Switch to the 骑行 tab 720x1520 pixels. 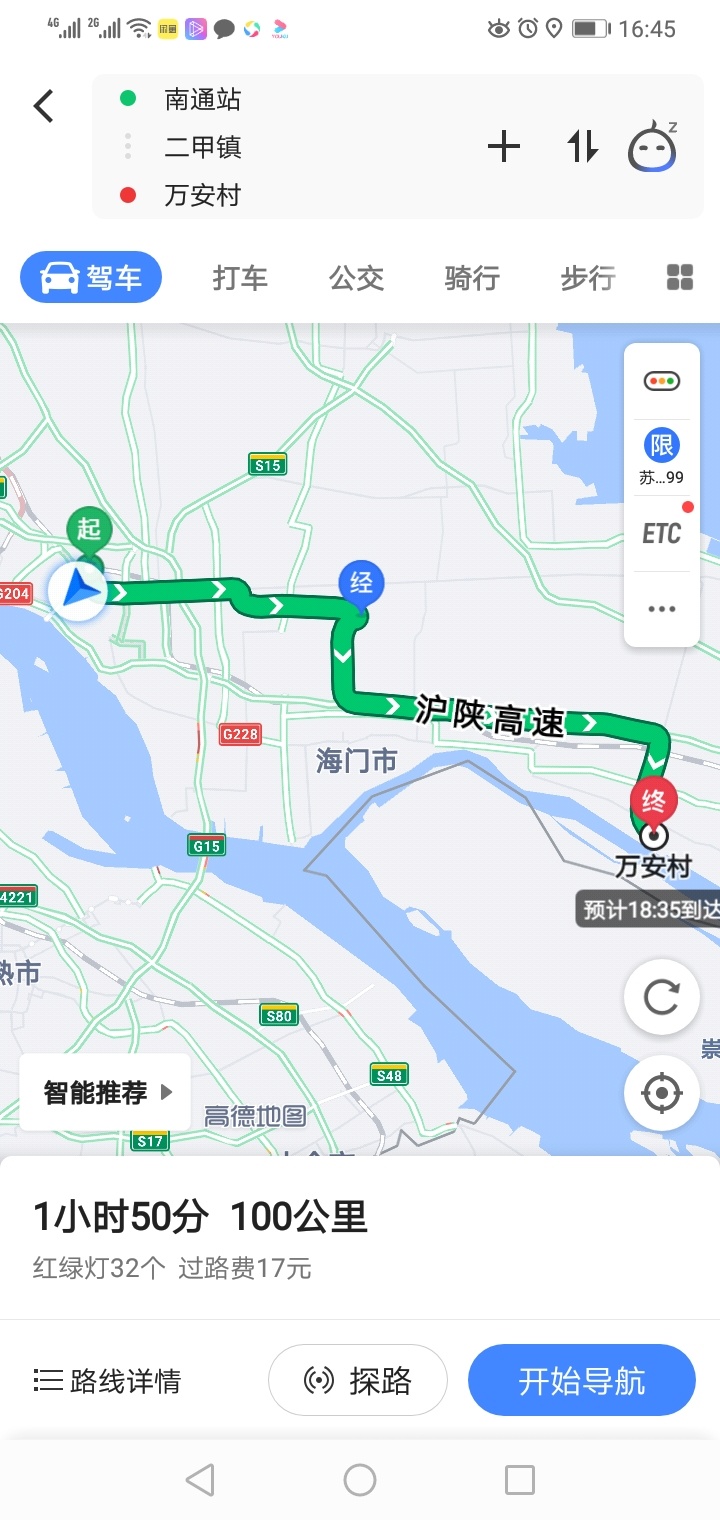point(472,278)
